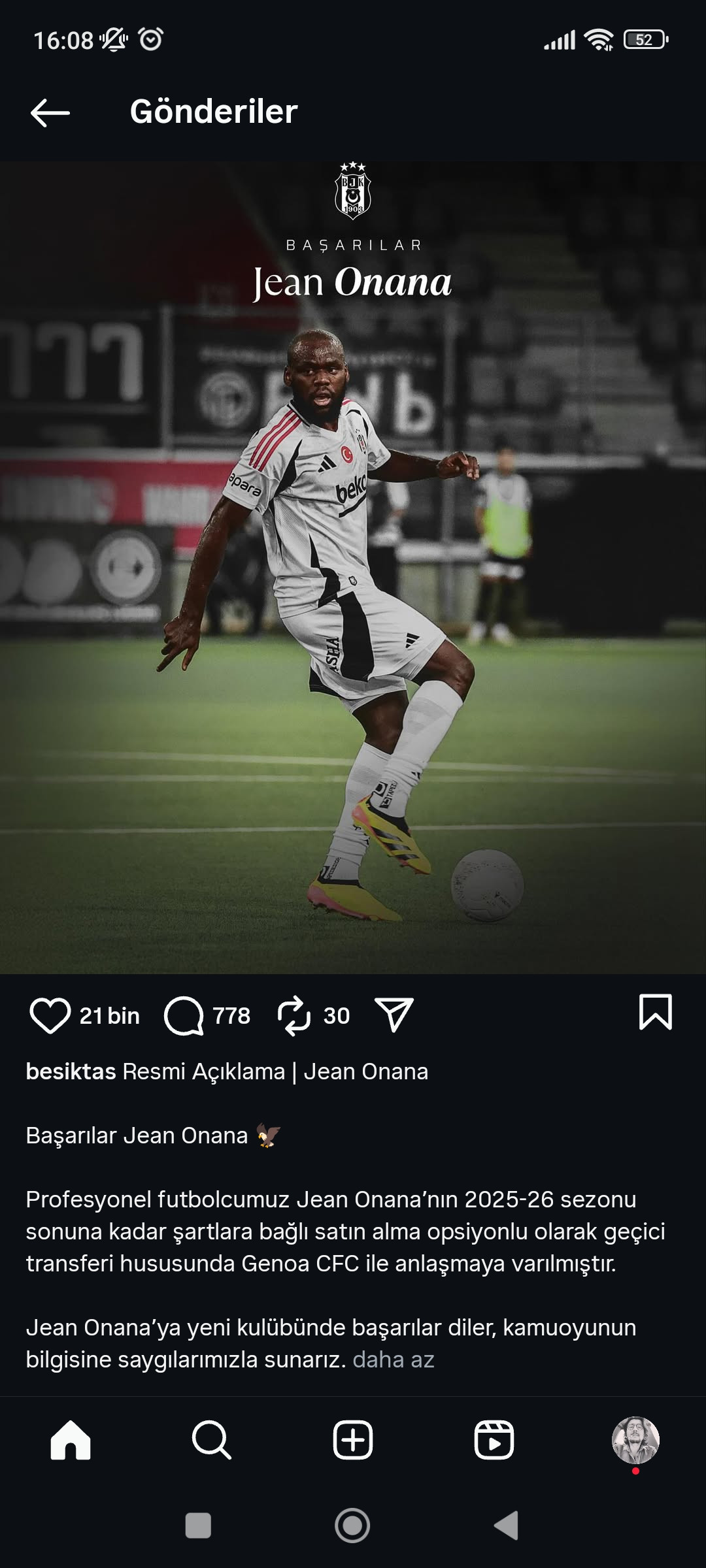Image resolution: width=706 pixels, height=1568 pixels.
Task: Repost the Jean Onana announcement
Action: pos(294,1015)
